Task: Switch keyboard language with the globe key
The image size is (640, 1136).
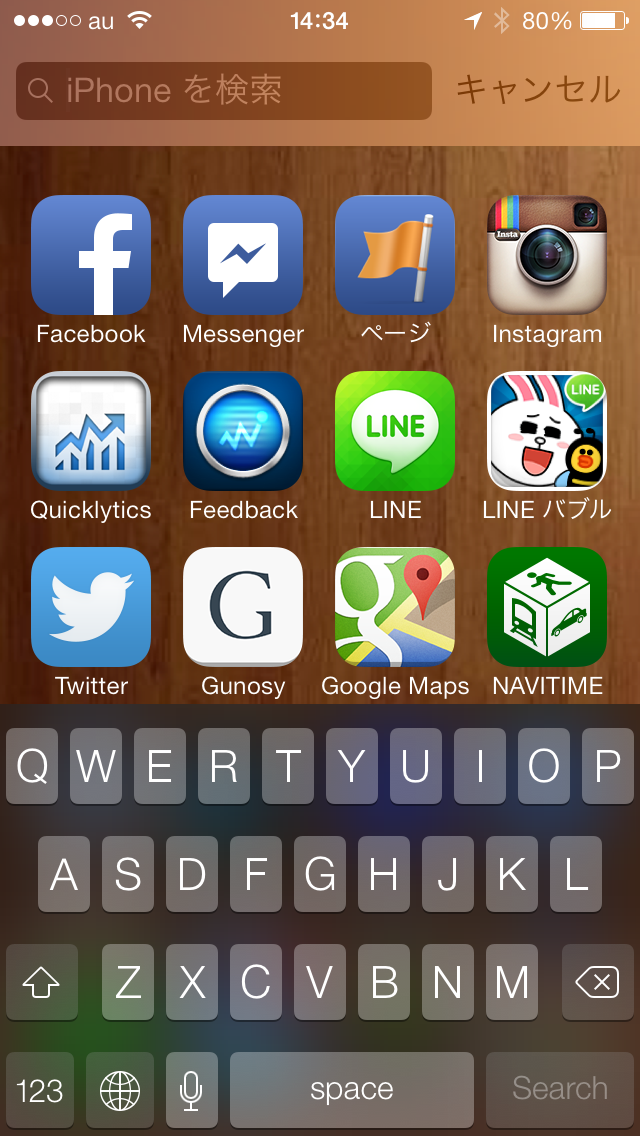Action: pyautogui.click(x=120, y=1089)
